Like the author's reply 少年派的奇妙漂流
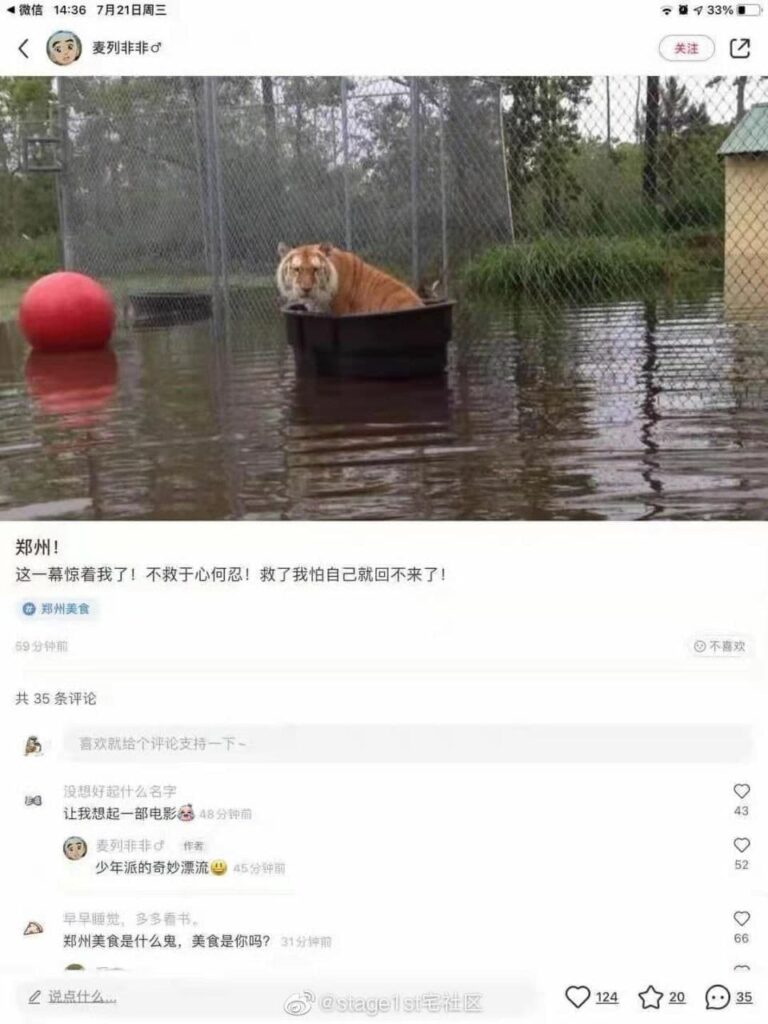768x1024 pixels. click(741, 846)
